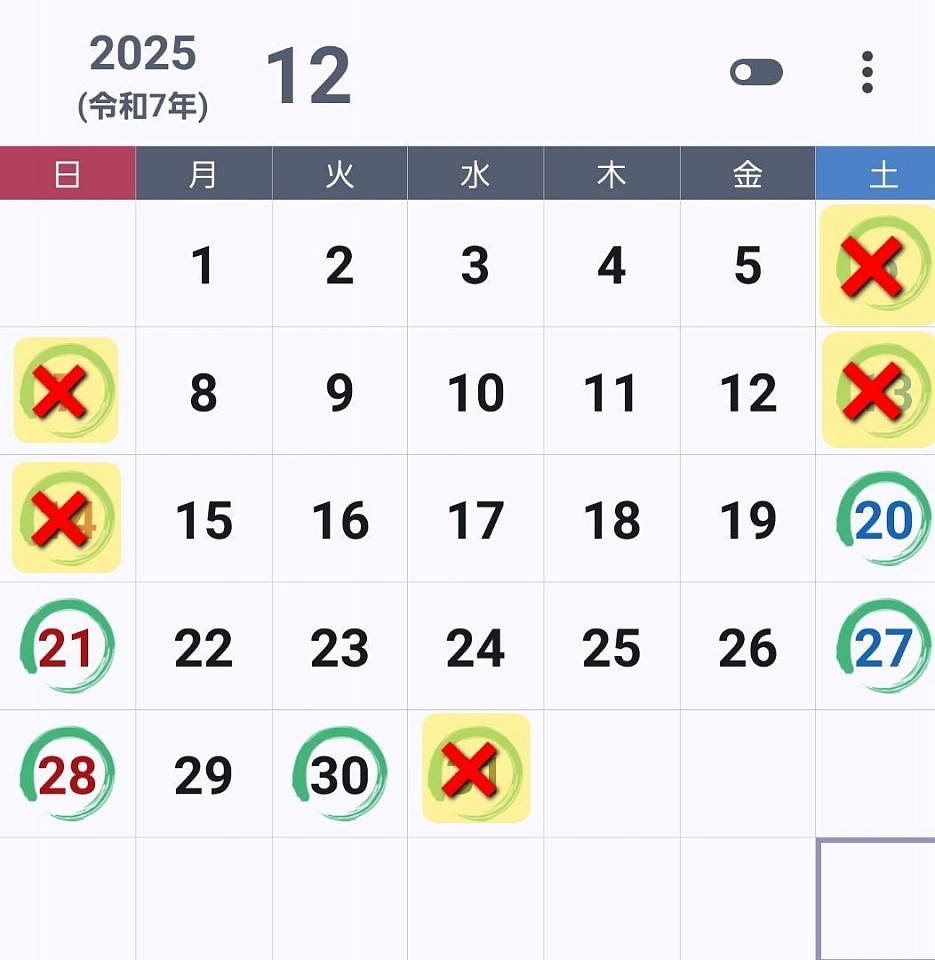Image resolution: width=935 pixels, height=960 pixels.
Task: Open the three-dot overflow menu
Action: (x=866, y=73)
